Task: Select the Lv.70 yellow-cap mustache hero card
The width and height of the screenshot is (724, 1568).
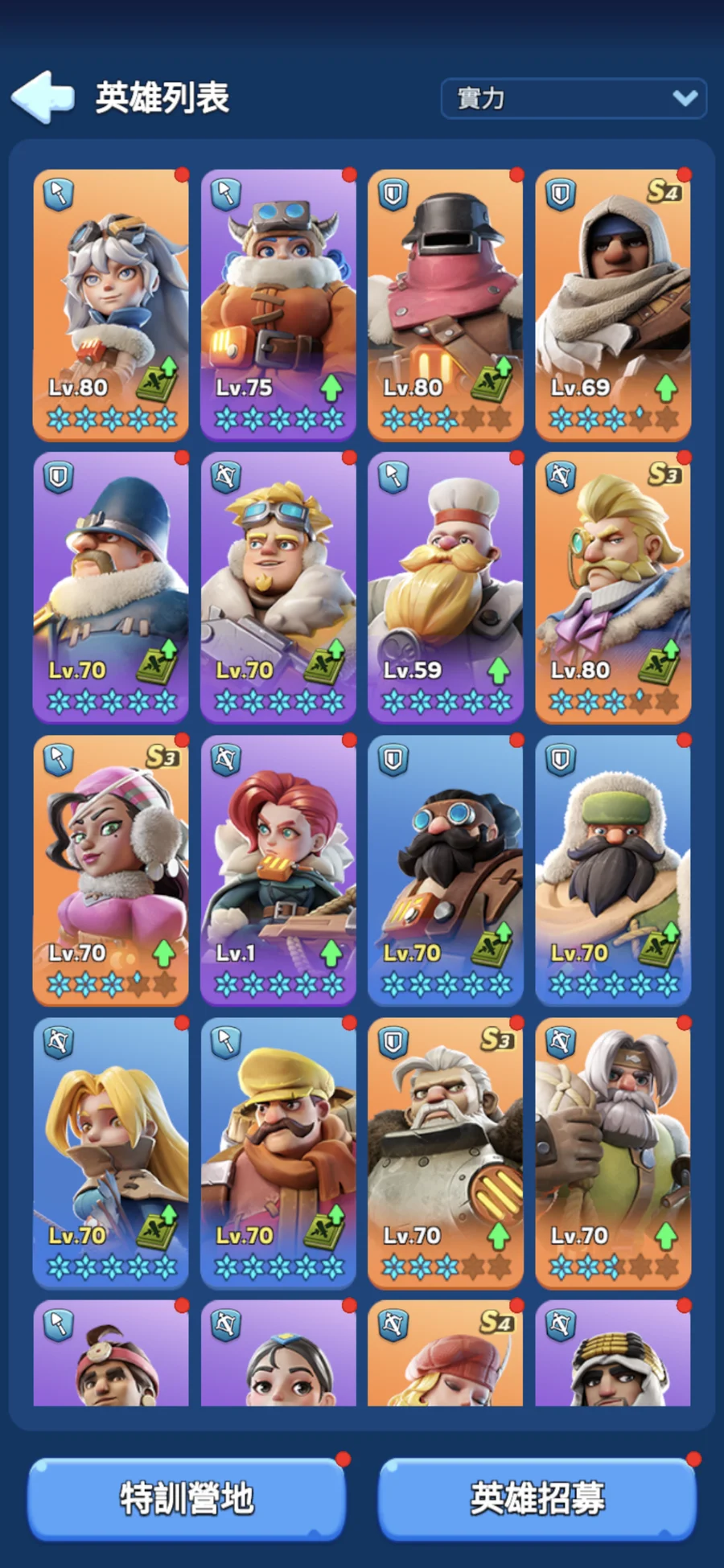Action: click(278, 1154)
